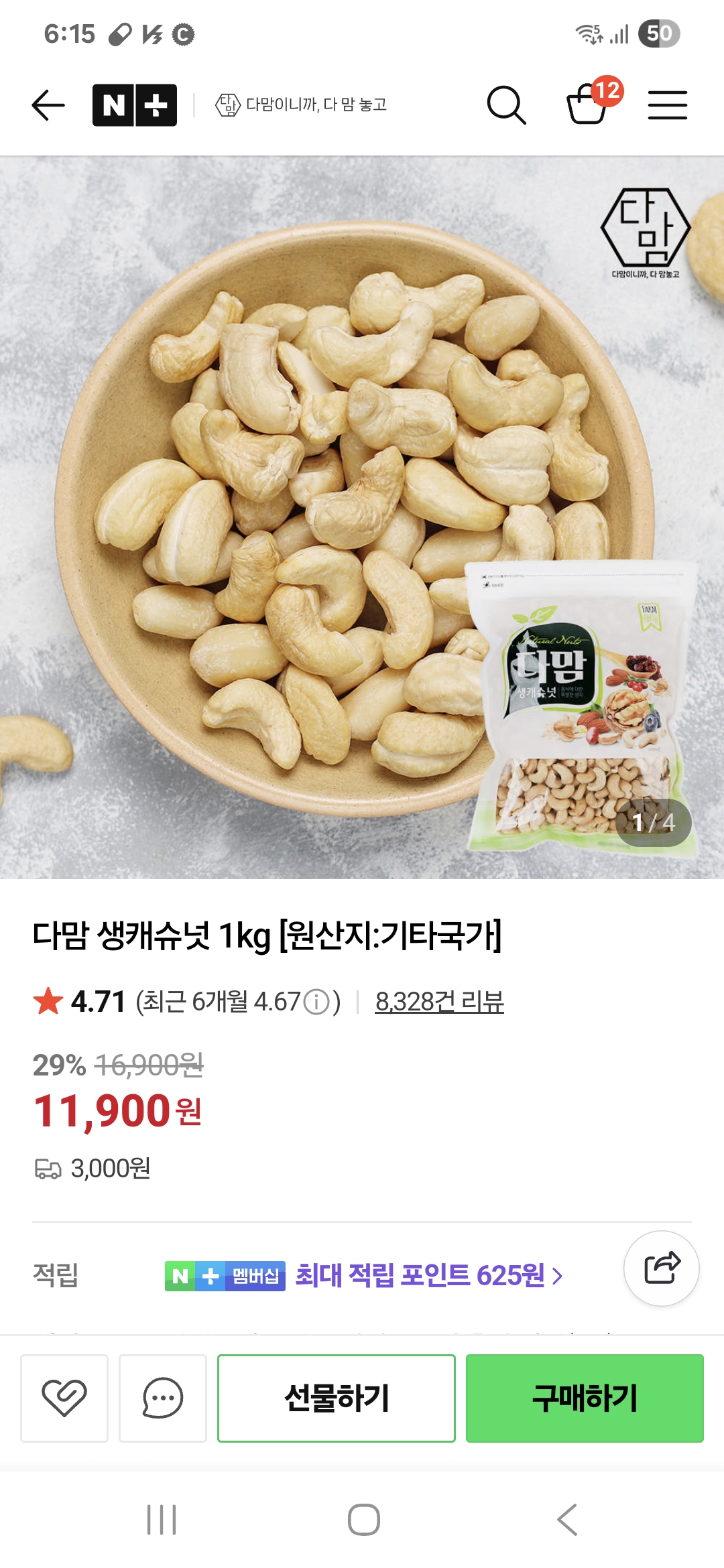The image size is (724, 1568).
Task: Show rating info for the last 6 months
Action: point(316,1002)
